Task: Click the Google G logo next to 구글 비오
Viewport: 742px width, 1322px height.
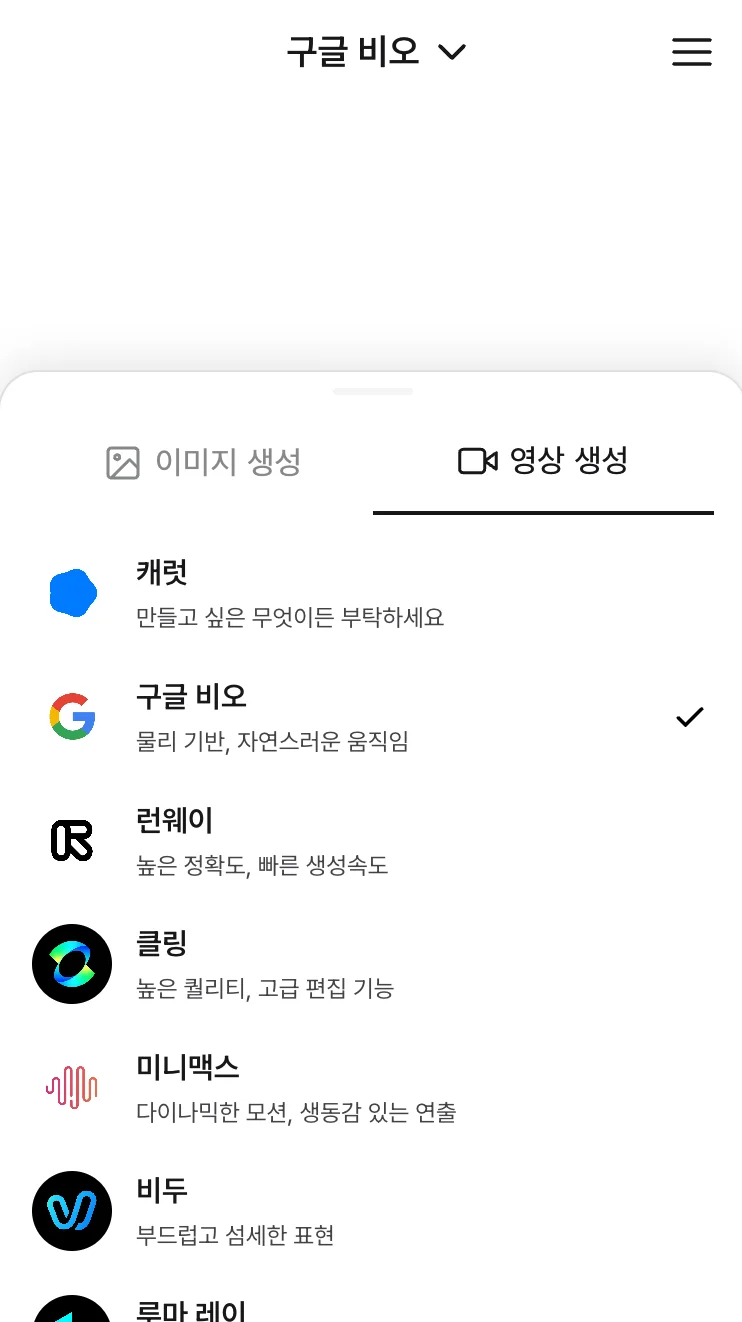Action: [71, 715]
